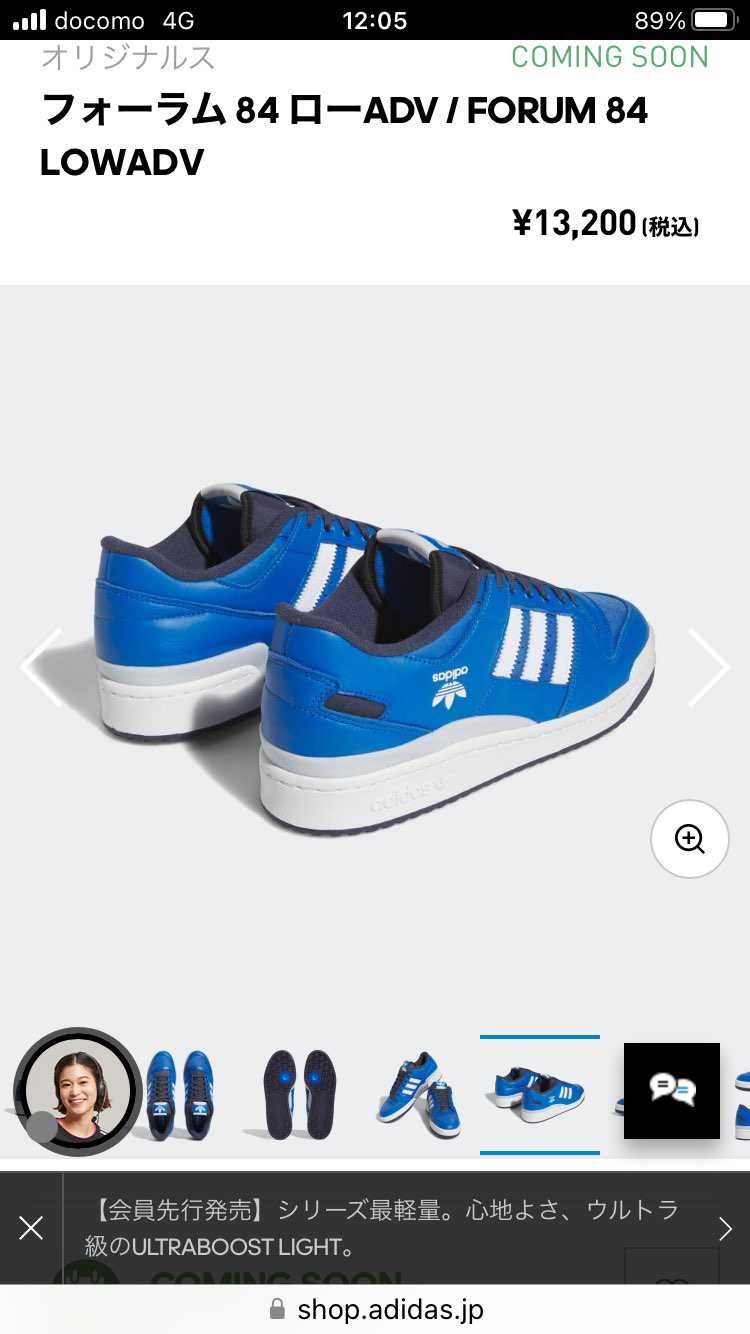Dismiss the ULTRABOOST LIGHT banner

pyautogui.click(x=31, y=1228)
